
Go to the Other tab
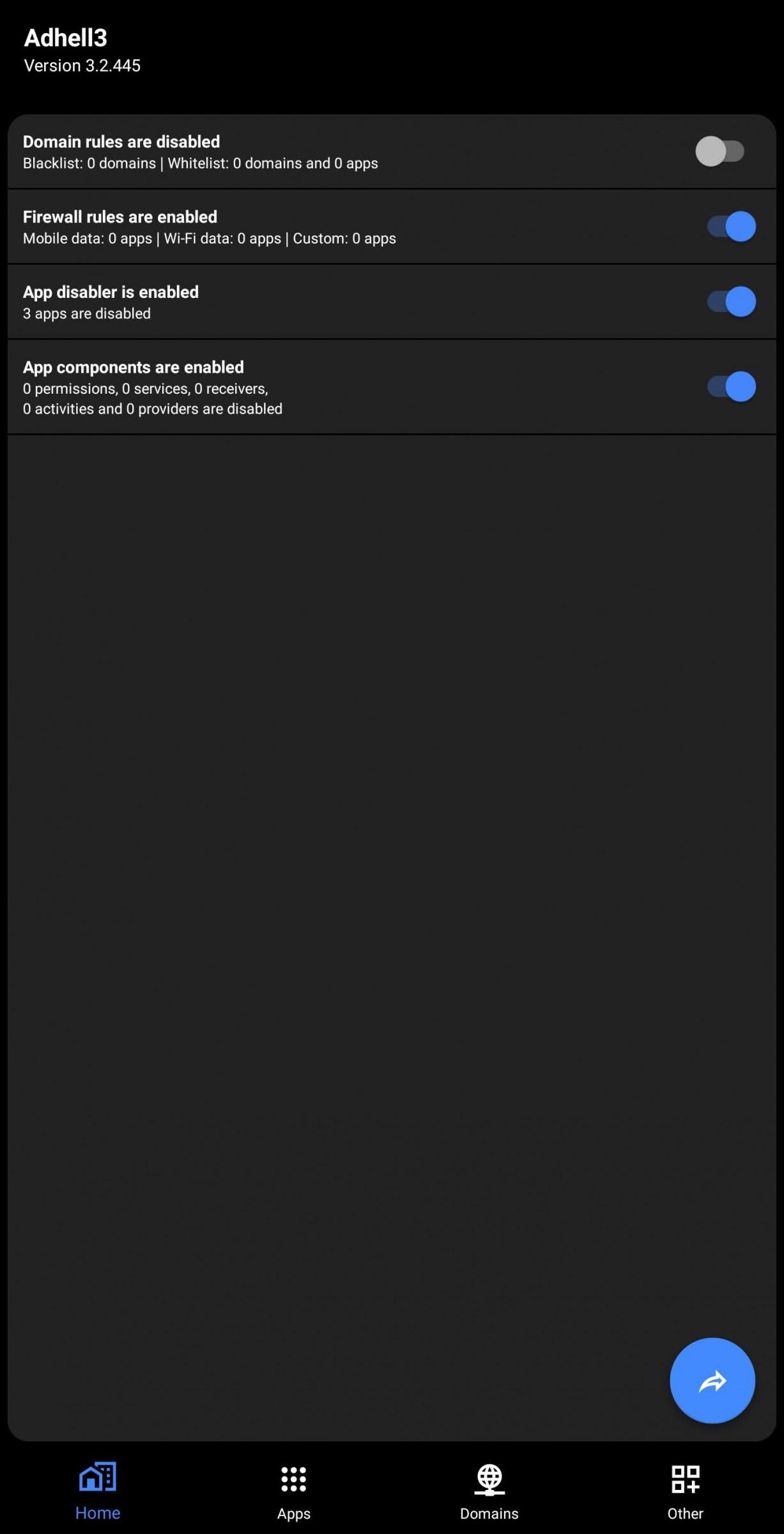tap(686, 1492)
